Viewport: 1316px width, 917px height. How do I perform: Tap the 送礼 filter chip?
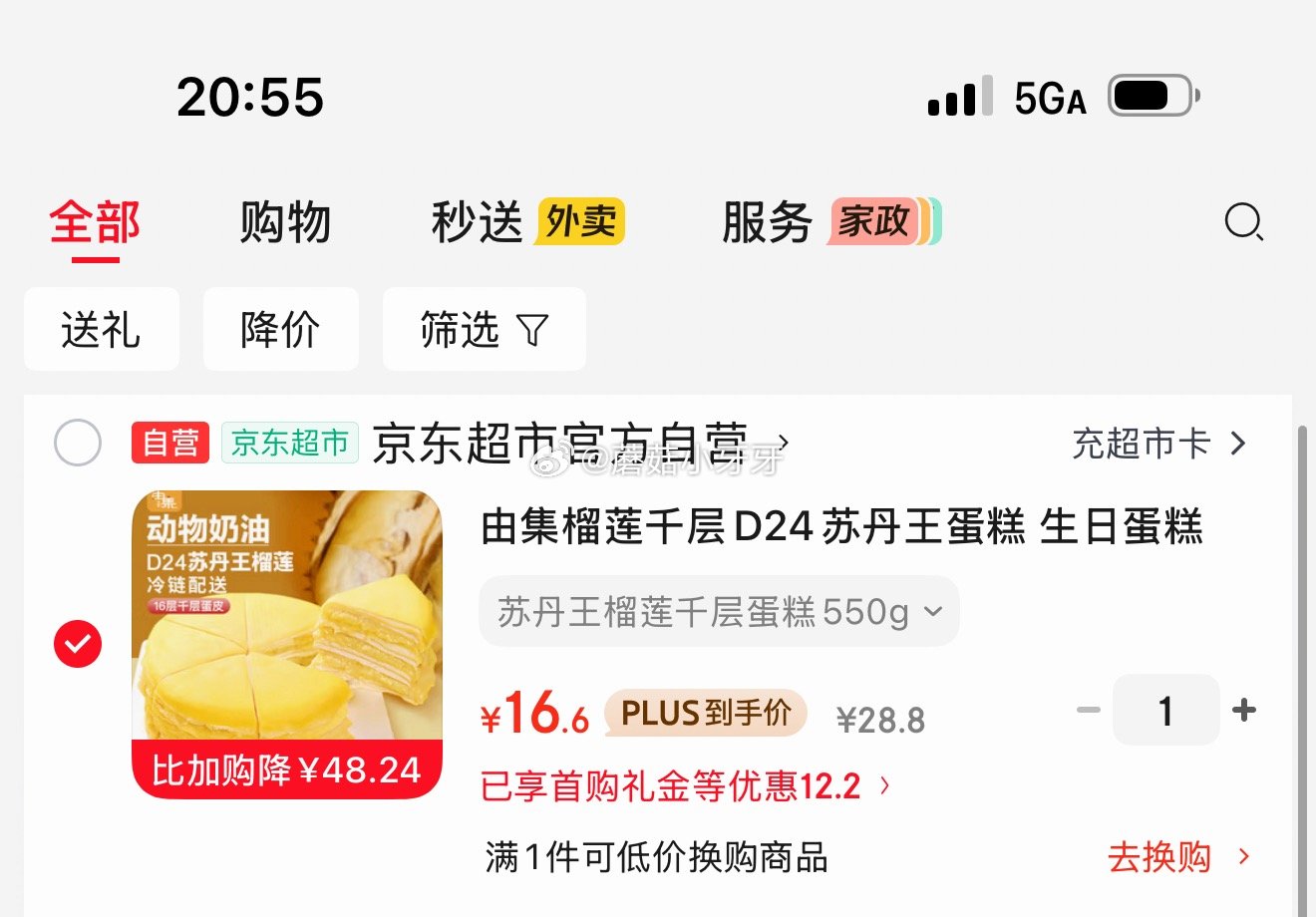pos(101,329)
